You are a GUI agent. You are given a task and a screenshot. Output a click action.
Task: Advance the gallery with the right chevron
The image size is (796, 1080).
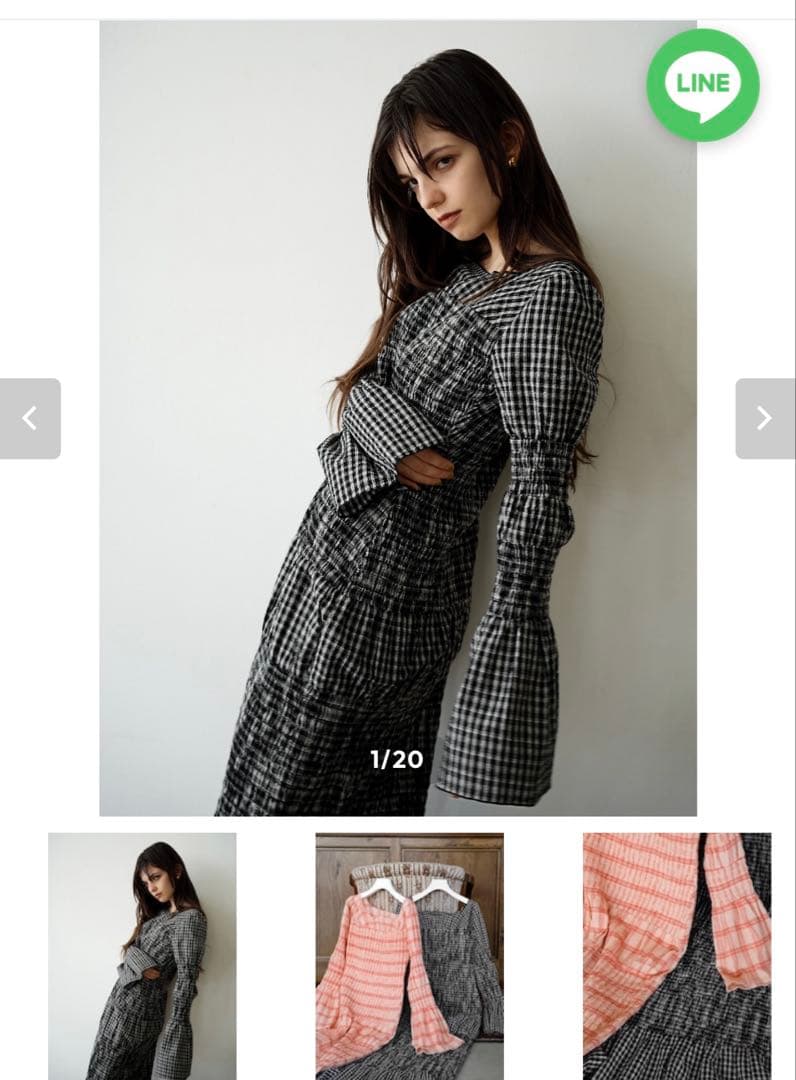766,416
